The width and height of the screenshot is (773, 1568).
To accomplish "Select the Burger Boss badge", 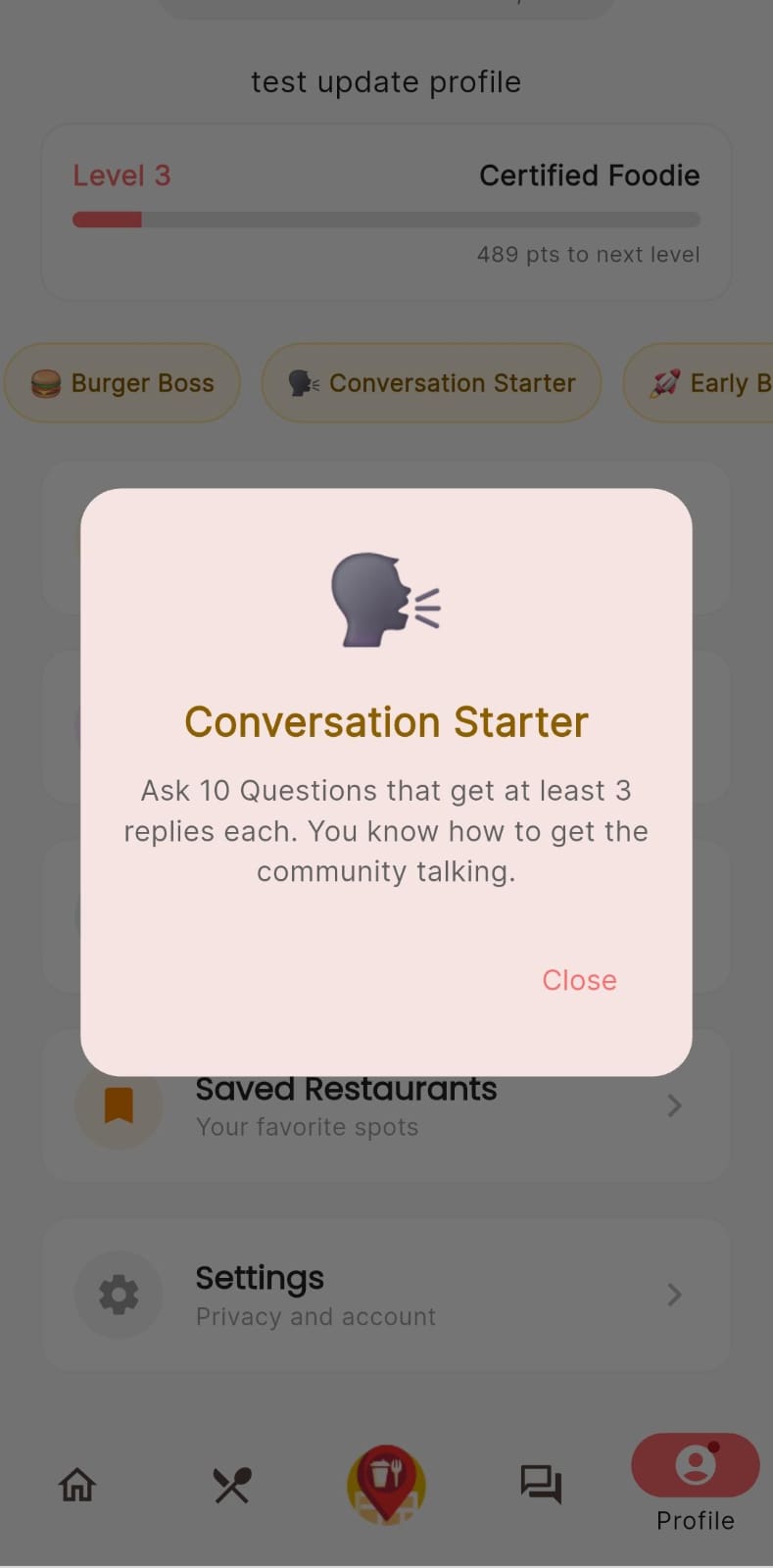I will [x=121, y=383].
